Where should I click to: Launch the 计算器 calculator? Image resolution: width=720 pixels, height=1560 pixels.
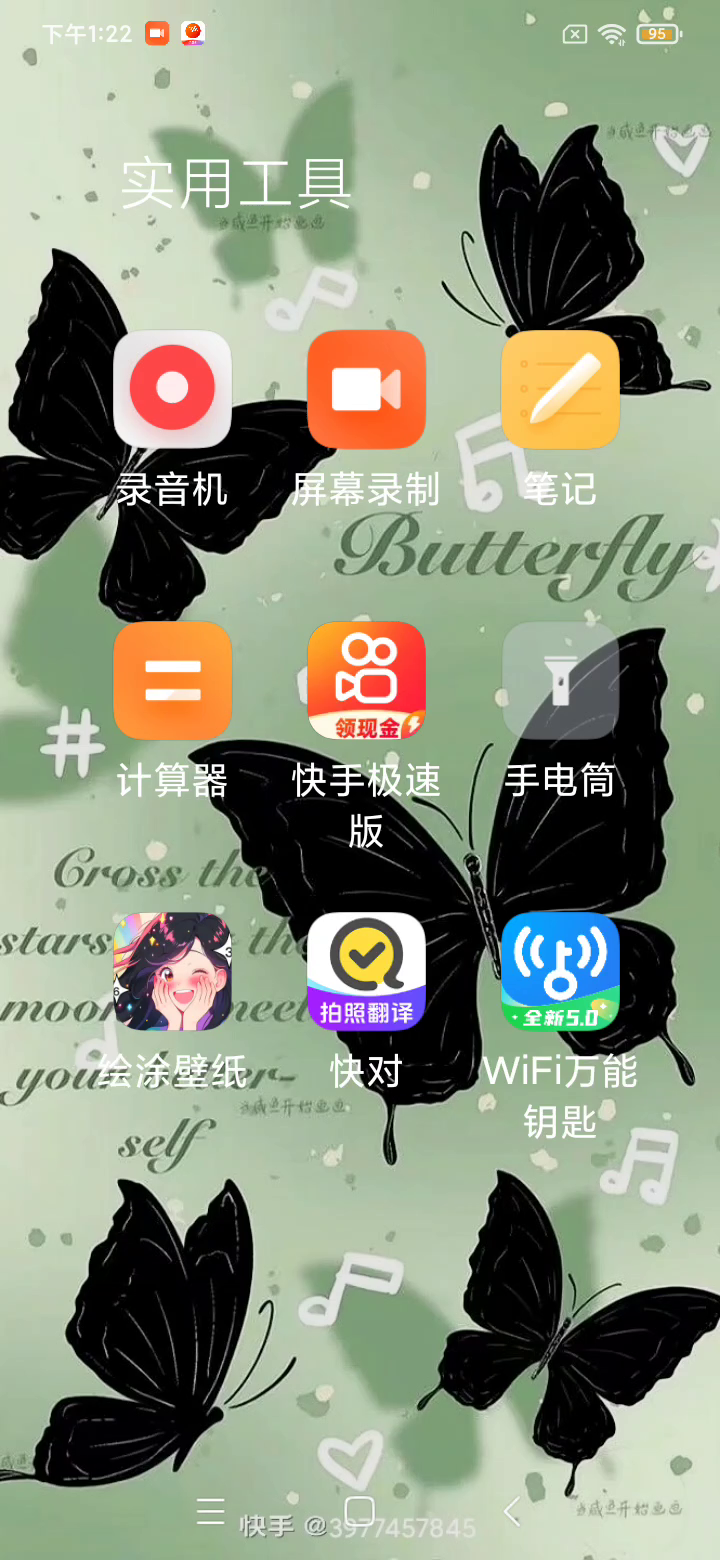pos(172,680)
